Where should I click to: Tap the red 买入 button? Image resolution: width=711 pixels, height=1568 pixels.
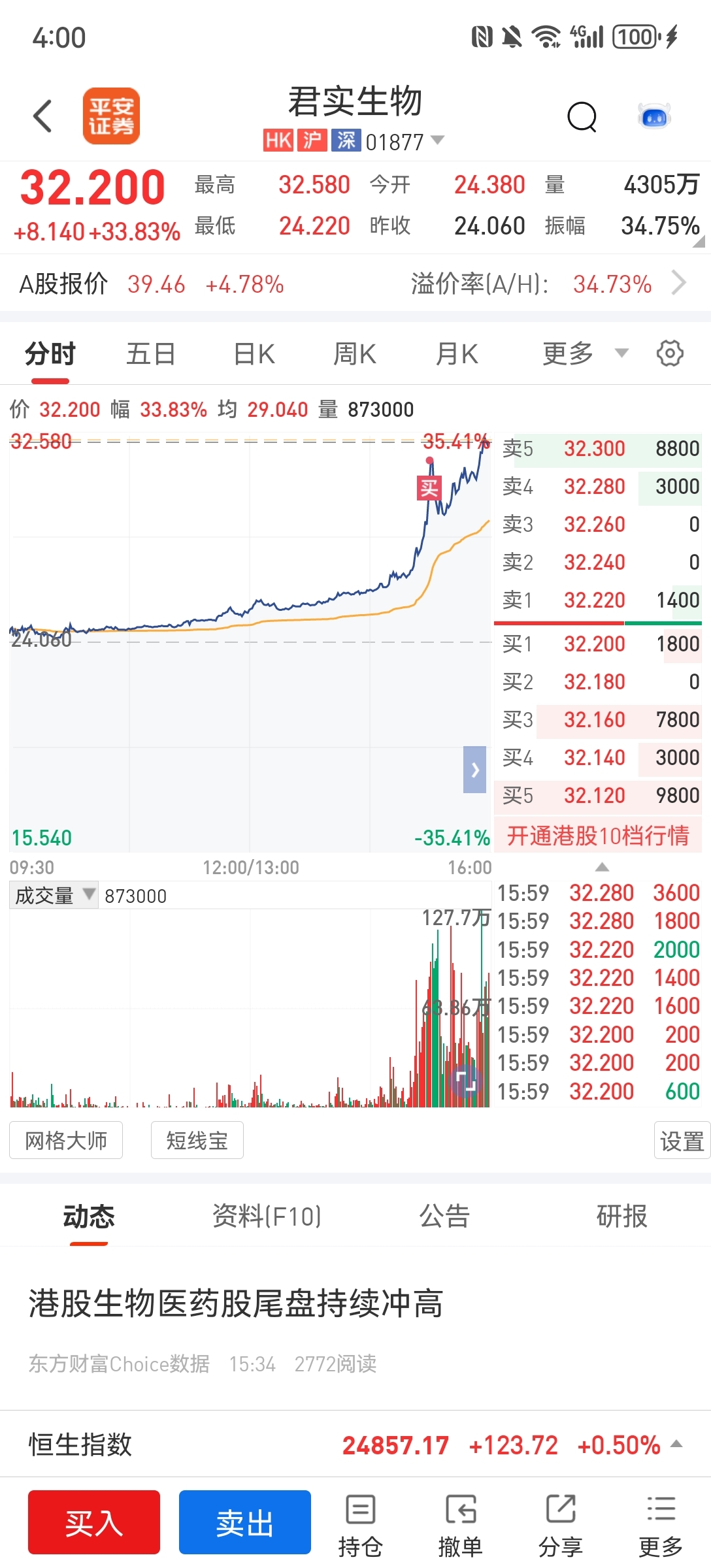[94, 1522]
